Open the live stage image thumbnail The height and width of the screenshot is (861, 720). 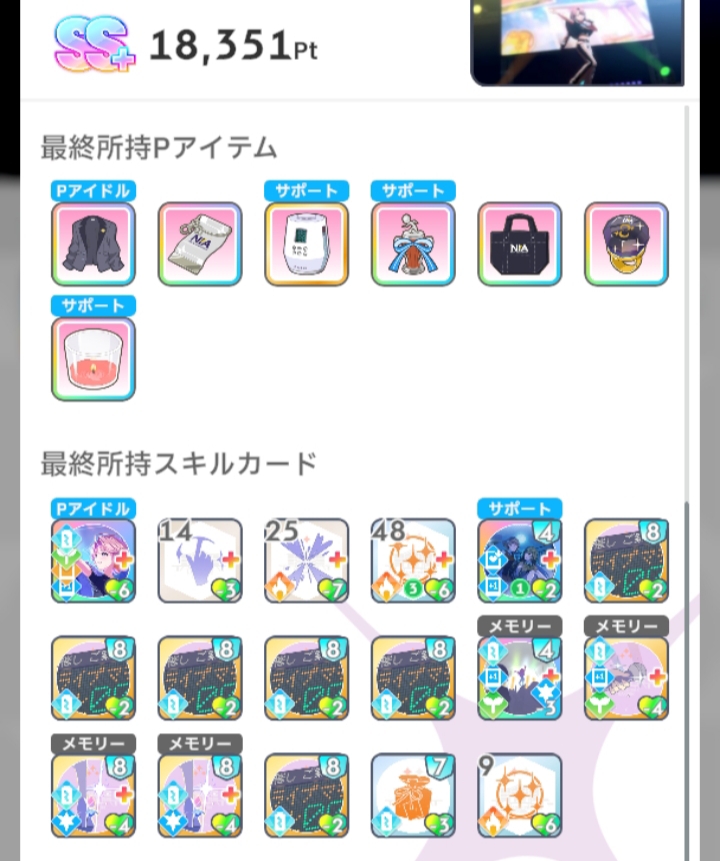click(x=577, y=43)
